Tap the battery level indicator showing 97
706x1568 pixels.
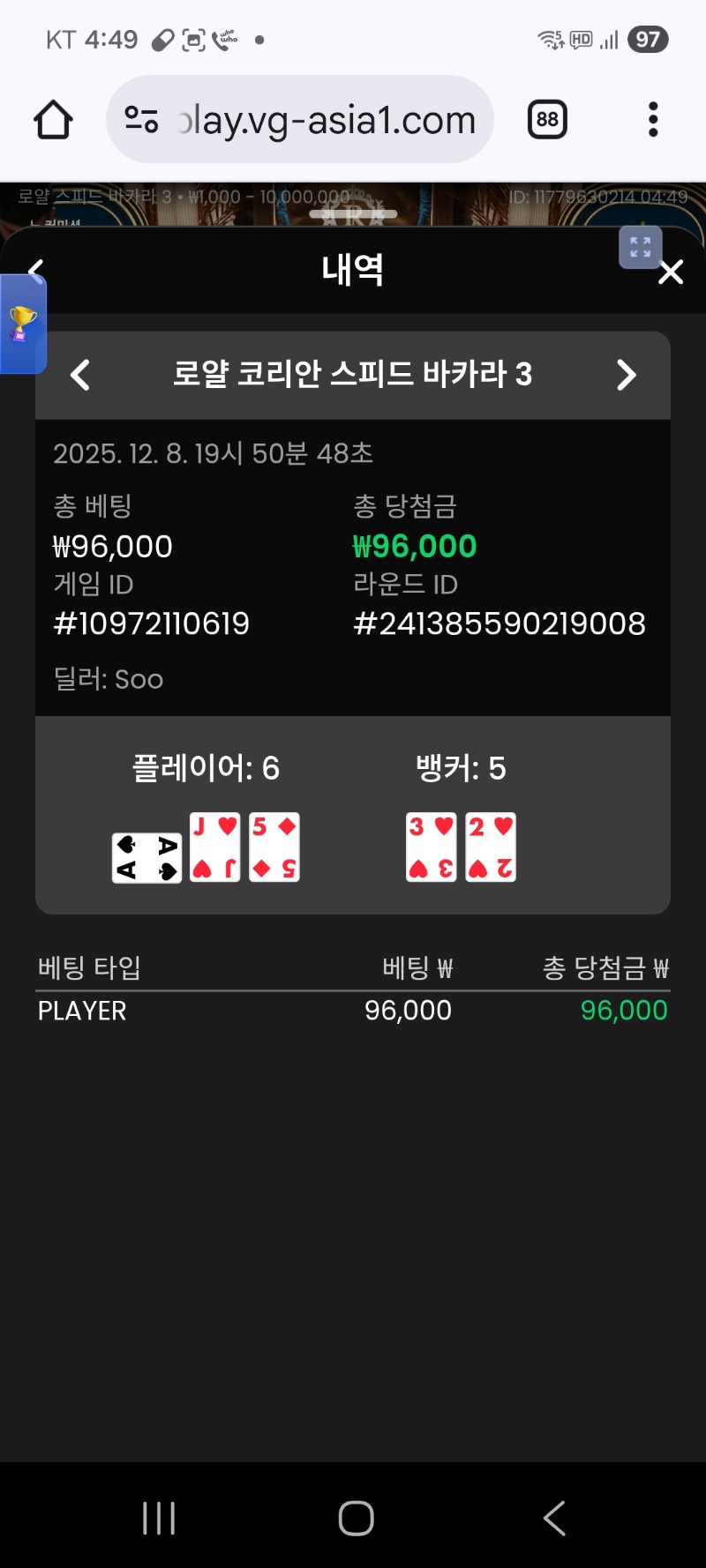click(x=647, y=40)
